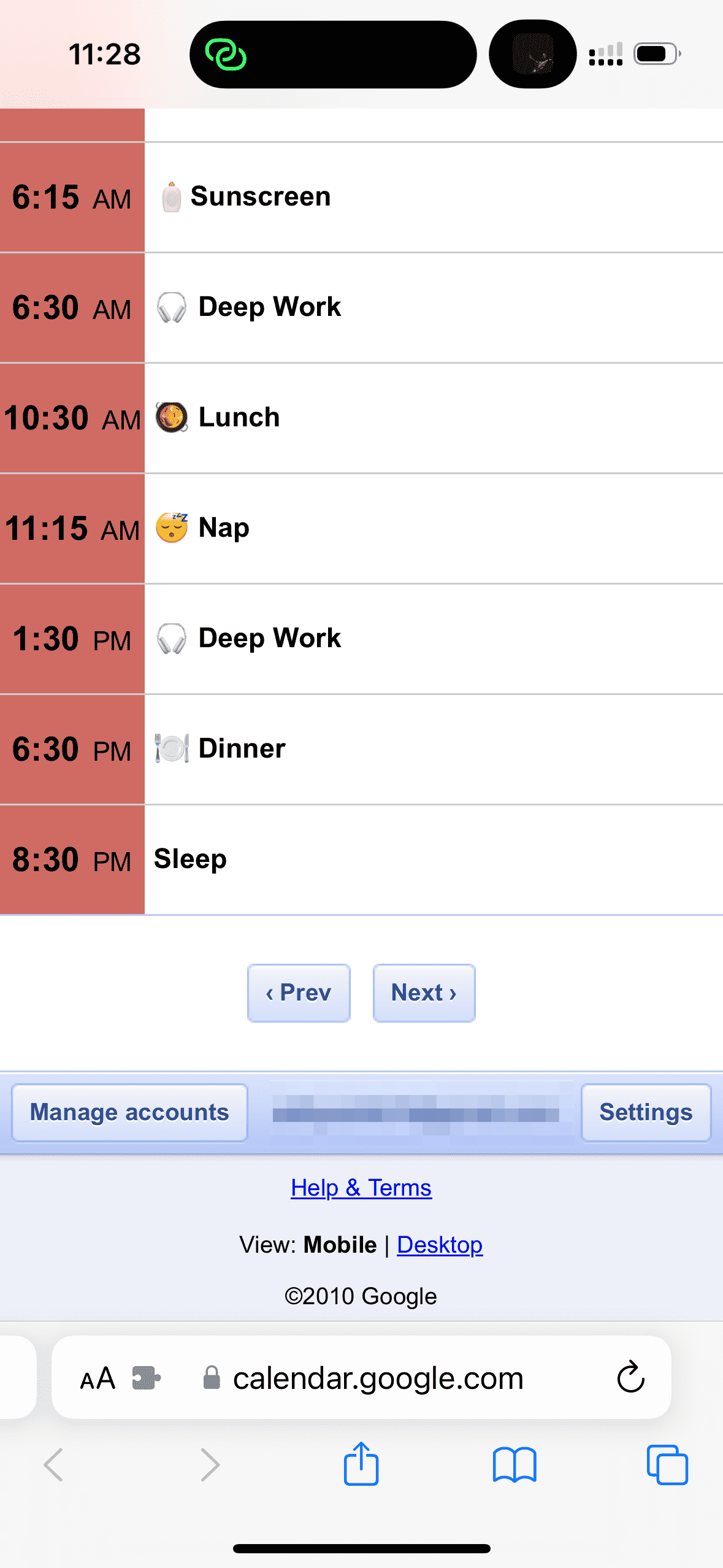Go to the previous day with Prev
The height and width of the screenshot is (1568, 723).
click(299, 993)
